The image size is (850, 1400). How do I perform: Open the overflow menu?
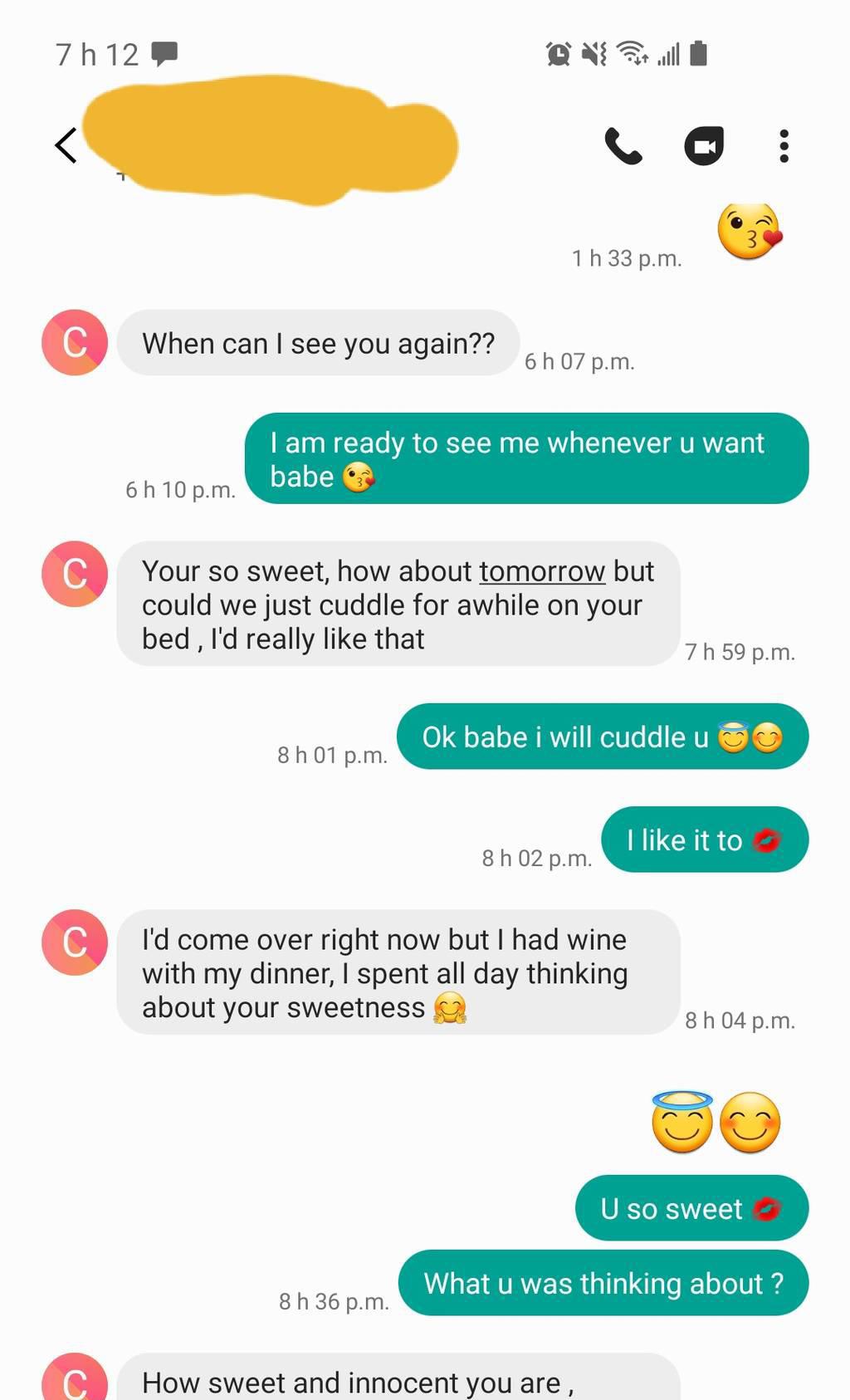point(784,146)
